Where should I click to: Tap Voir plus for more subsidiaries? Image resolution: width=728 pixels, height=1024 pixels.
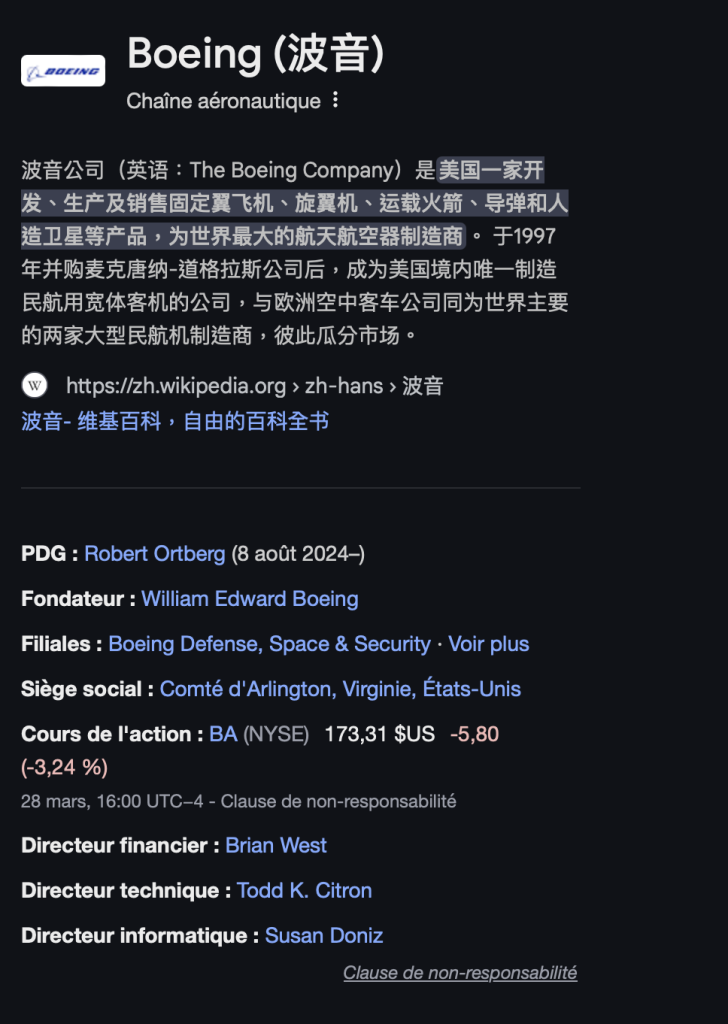pos(488,644)
